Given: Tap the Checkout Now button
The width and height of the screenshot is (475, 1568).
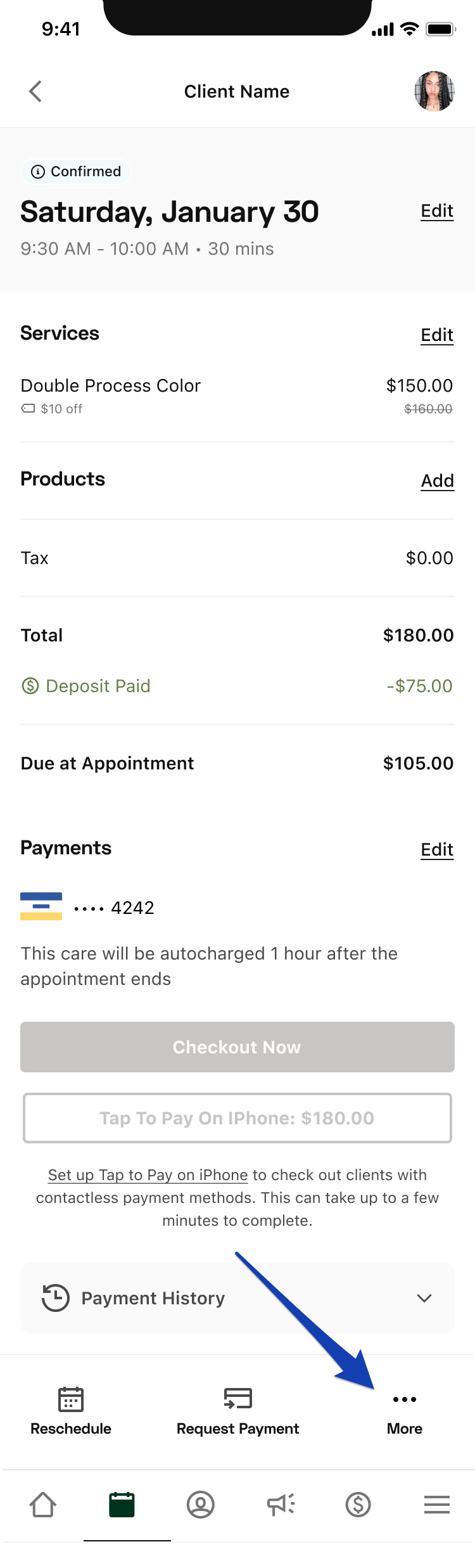Looking at the screenshot, I should click(237, 1047).
